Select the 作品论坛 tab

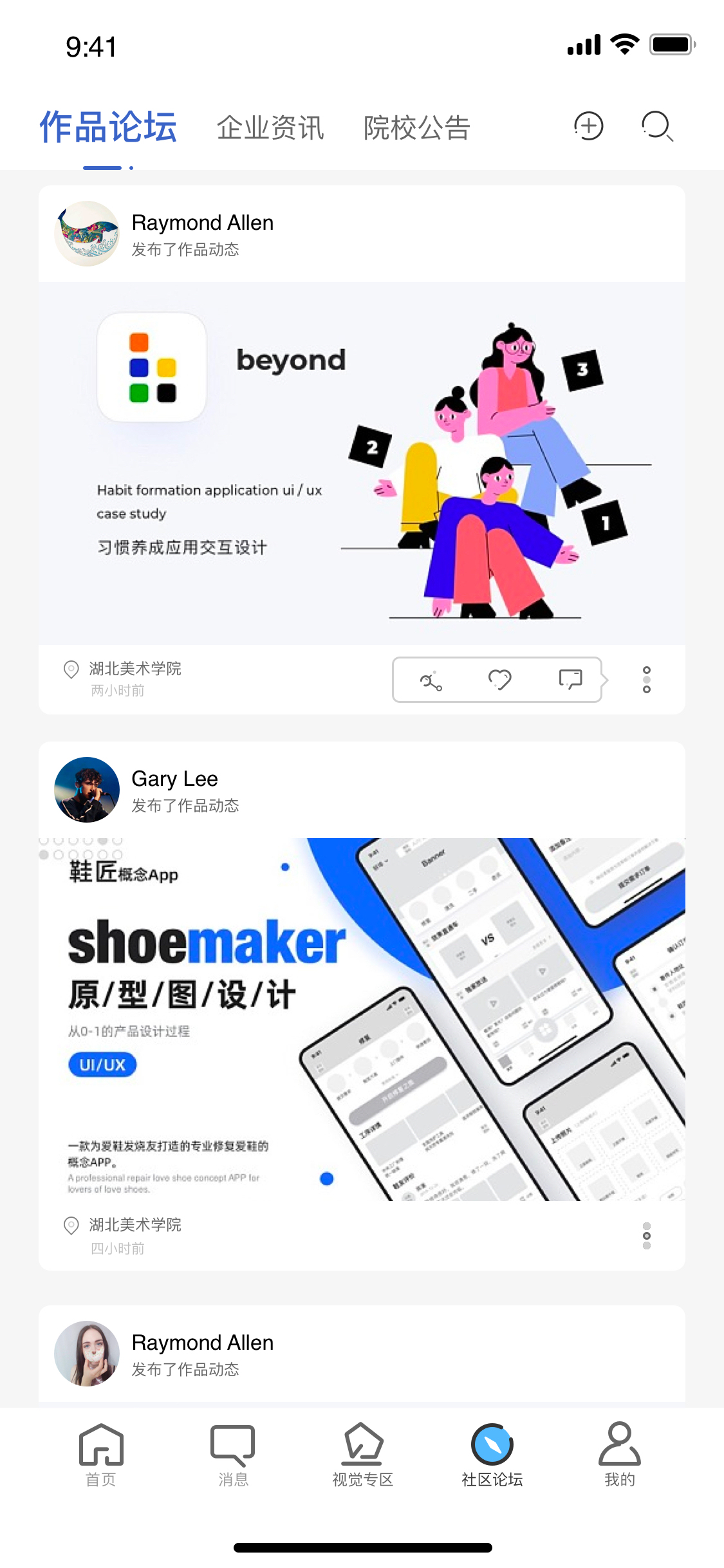click(108, 127)
